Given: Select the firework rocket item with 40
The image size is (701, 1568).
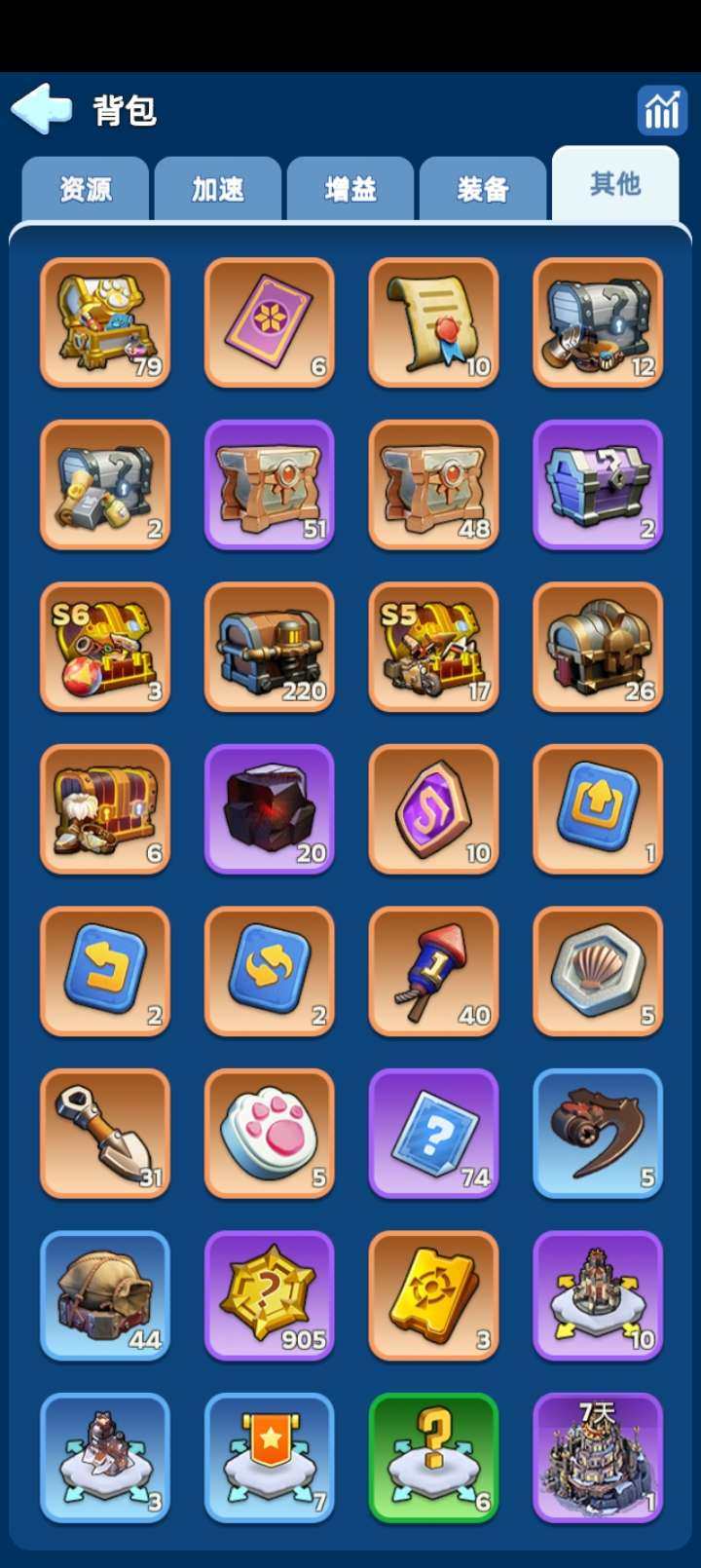Looking at the screenshot, I should [x=434, y=971].
